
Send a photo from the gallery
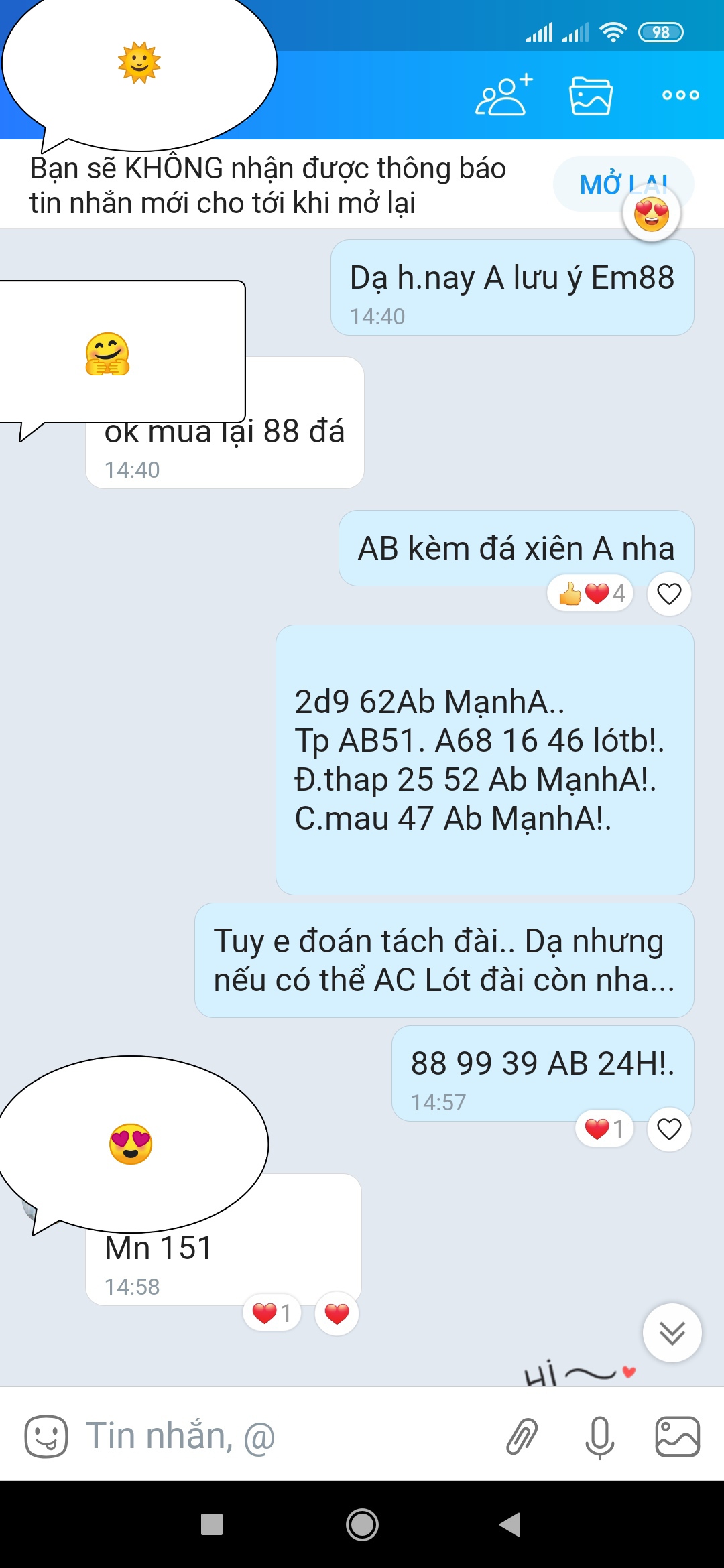click(677, 1436)
